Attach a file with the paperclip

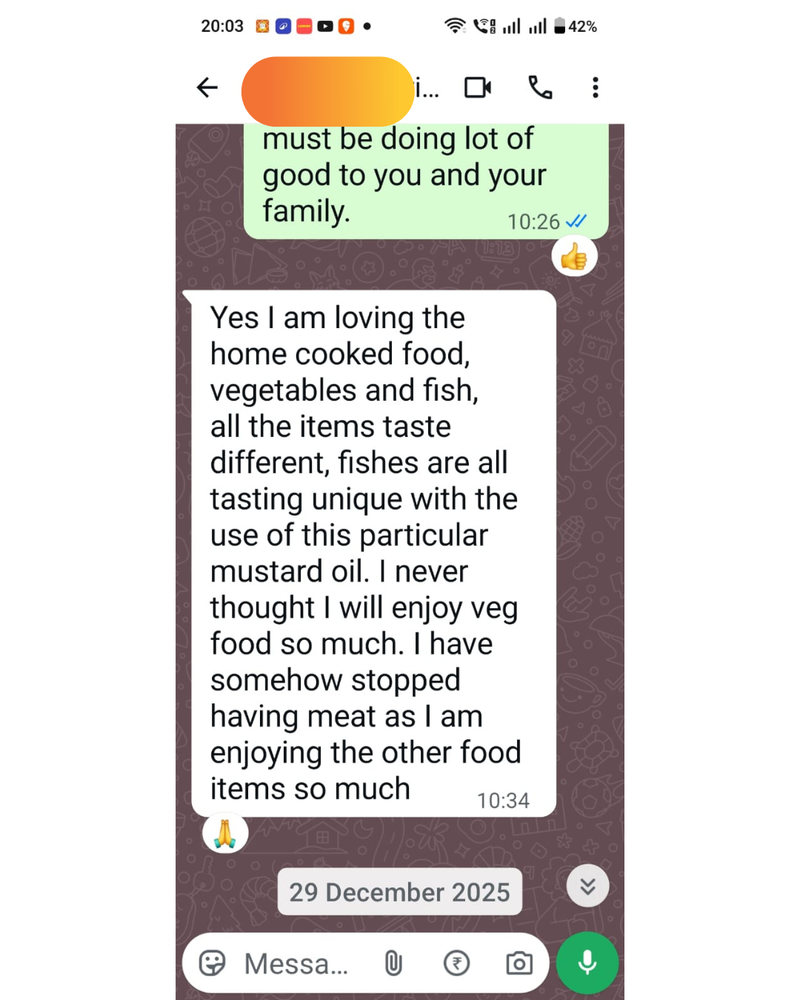[393, 964]
